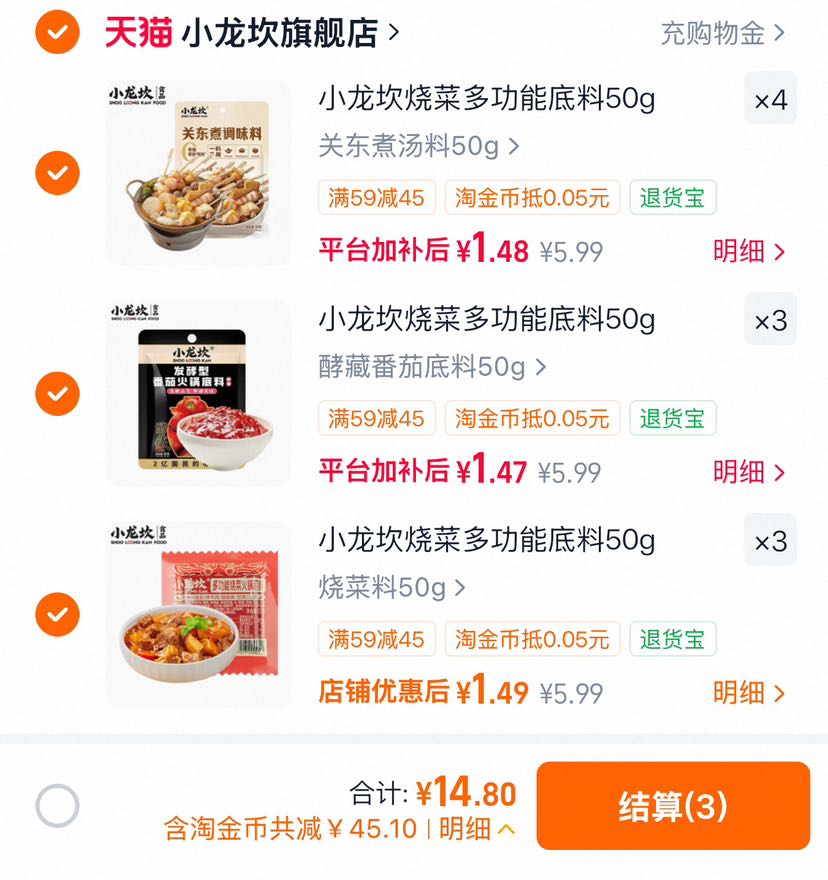Change the 酵藏番茄底料50g variant option

tap(432, 367)
